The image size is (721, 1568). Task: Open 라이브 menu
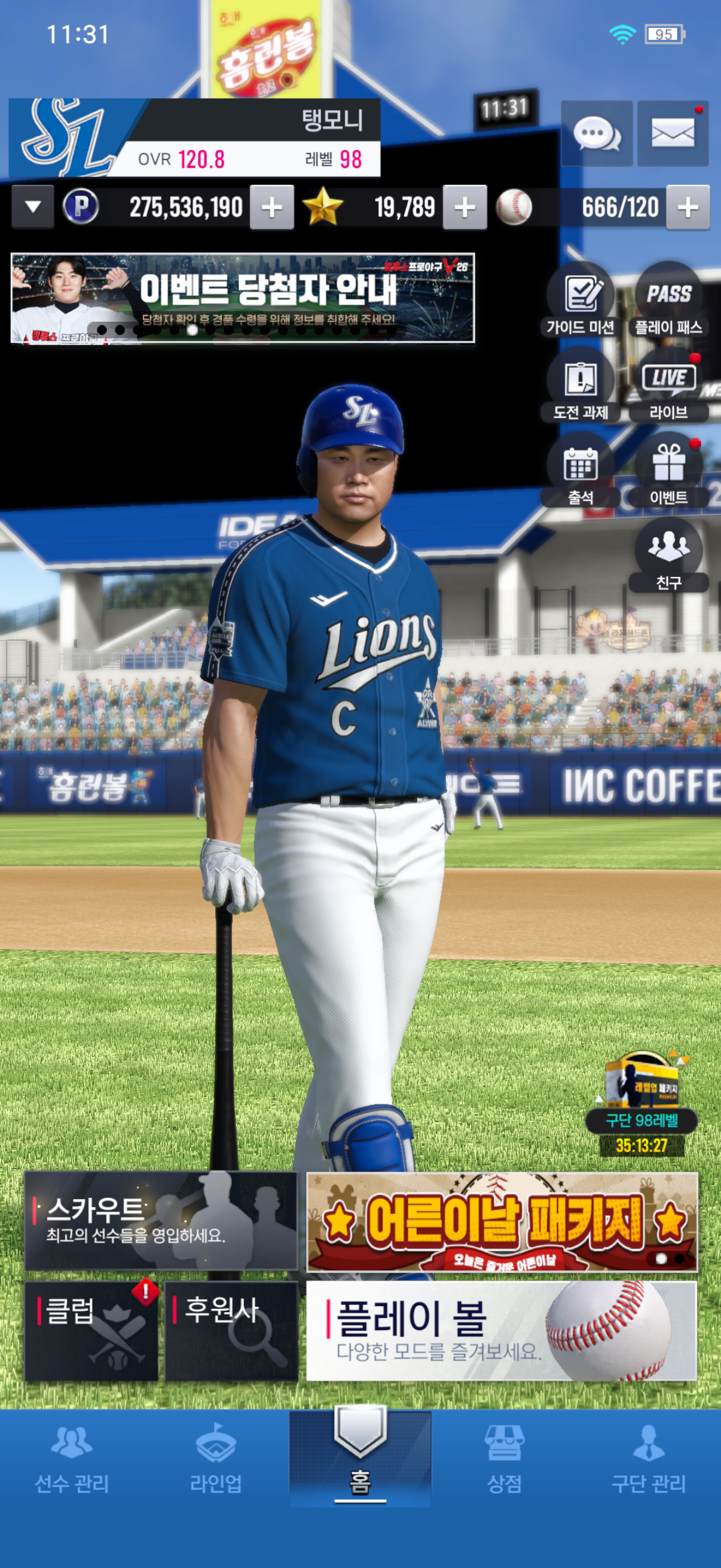tap(668, 386)
